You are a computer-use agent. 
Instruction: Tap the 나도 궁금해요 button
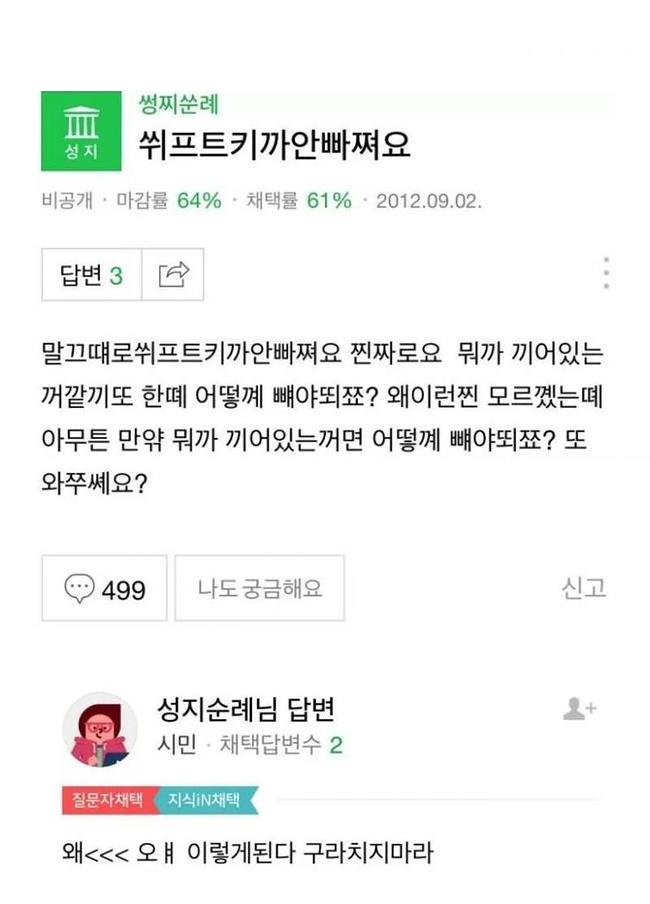(259, 588)
